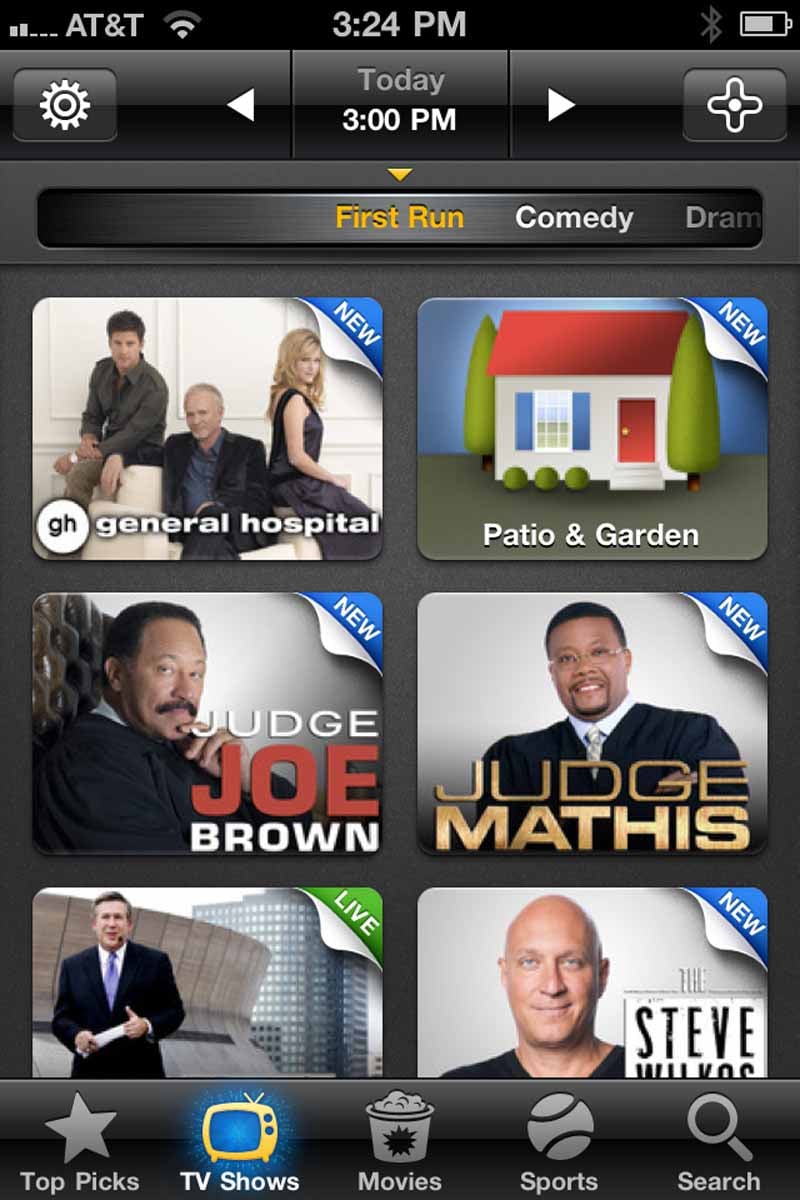Open the Judge Joe Brown show
The width and height of the screenshot is (800, 1200).
tap(208, 723)
